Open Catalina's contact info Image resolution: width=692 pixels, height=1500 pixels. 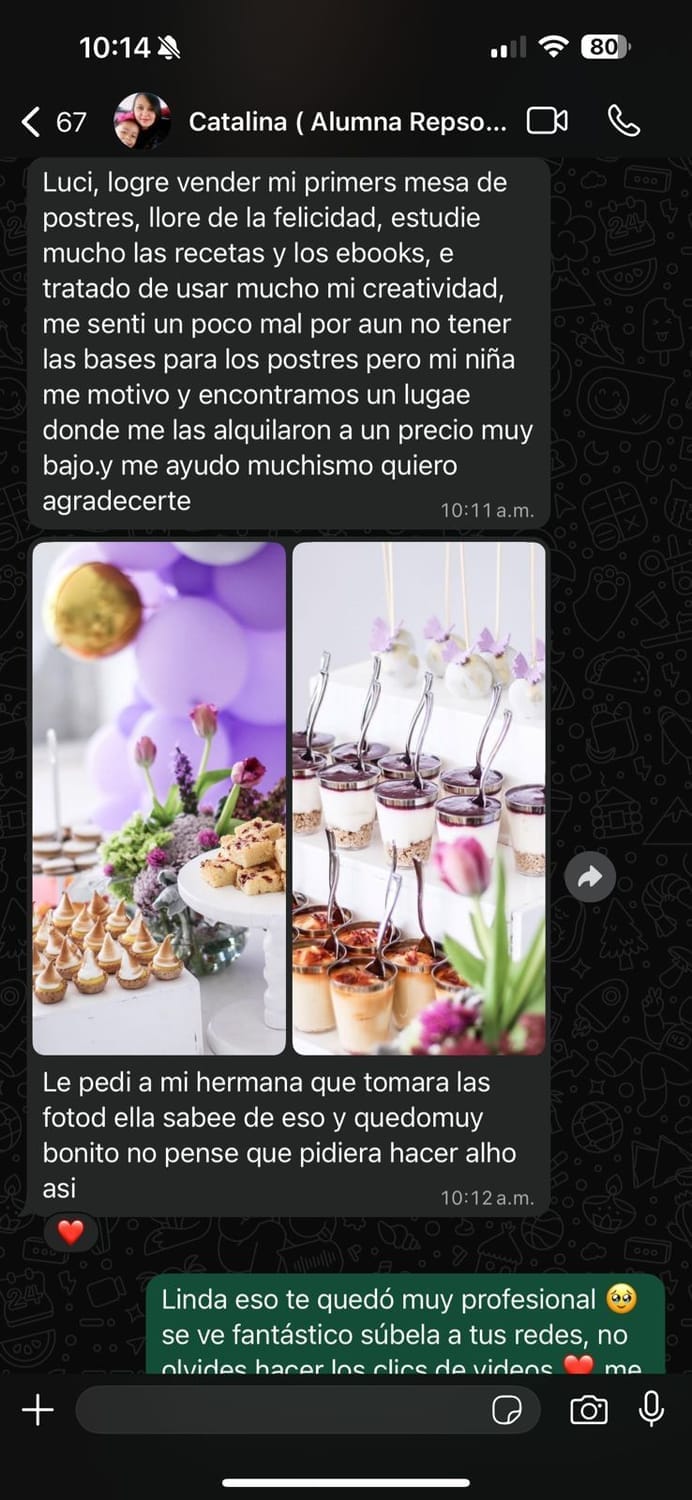pyautogui.click(x=347, y=122)
